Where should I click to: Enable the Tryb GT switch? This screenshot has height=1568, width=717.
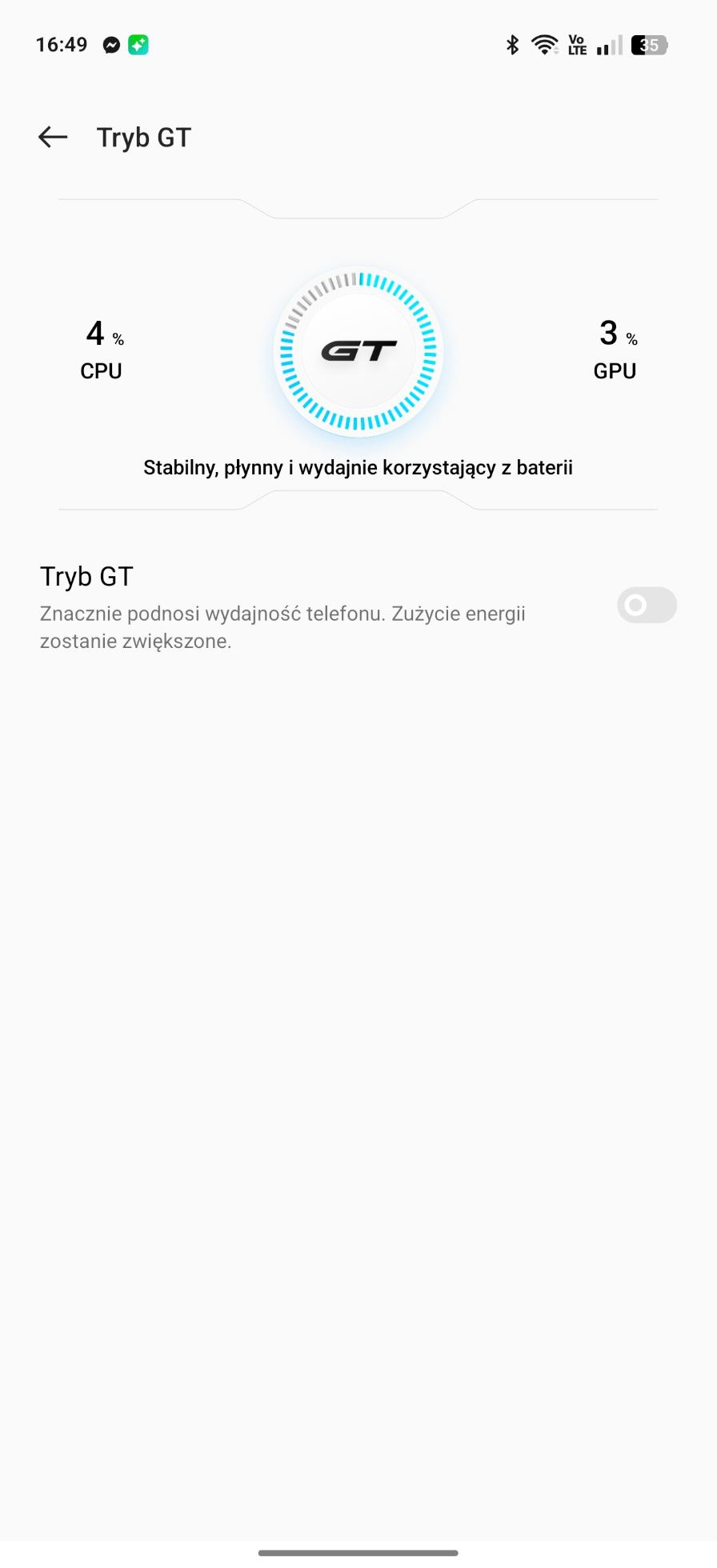pyautogui.click(x=647, y=606)
